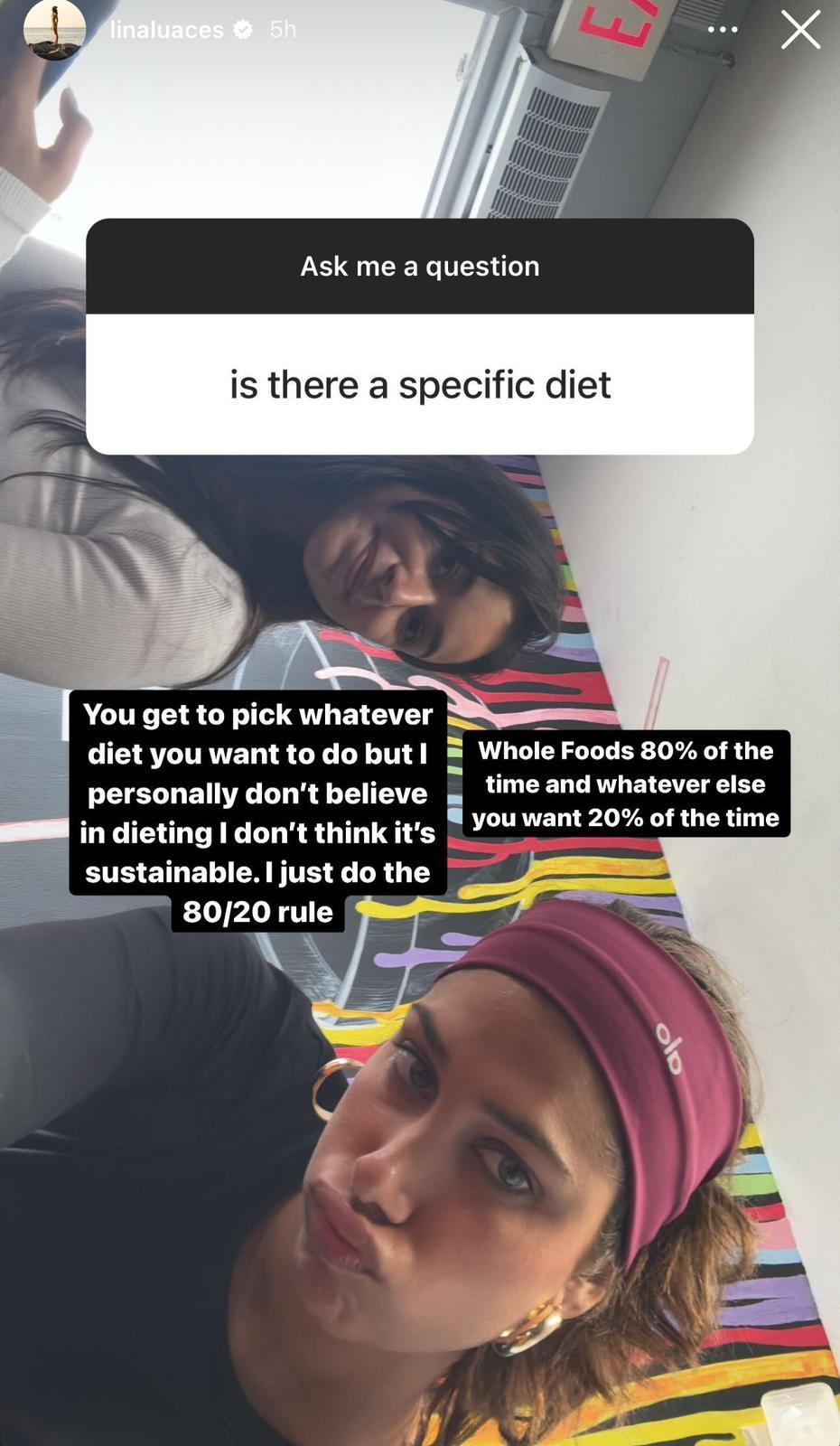Open the story options menu

click(723, 30)
